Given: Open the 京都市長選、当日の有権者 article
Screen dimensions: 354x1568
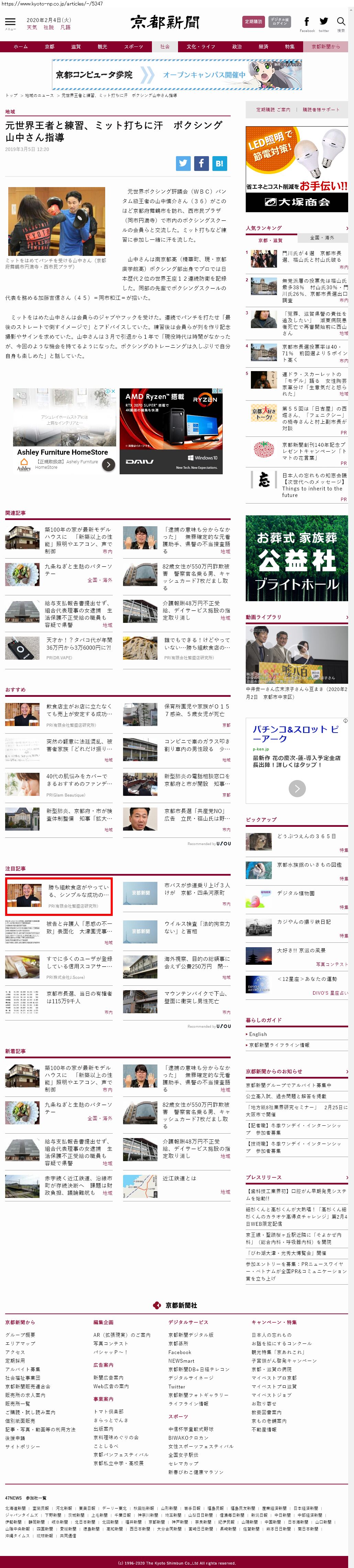Looking at the screenshot, I should tap(79, 996).
